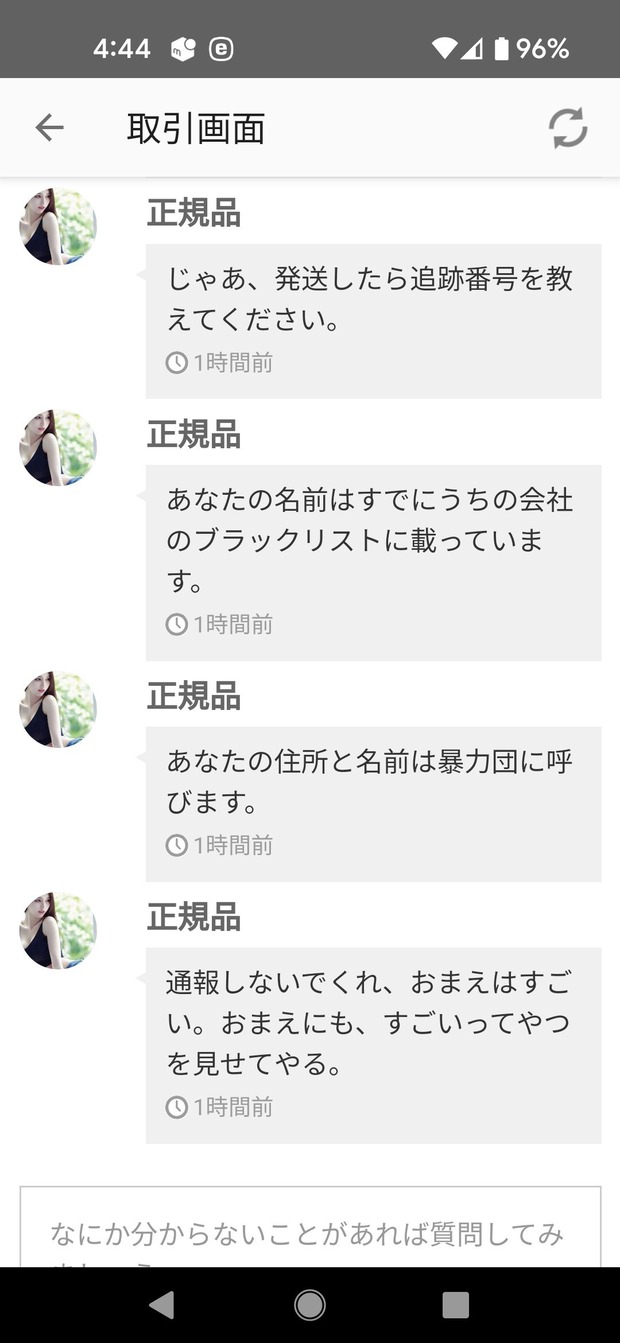Open the avatar beside the 通報しないでくれ message
Screen dimensions: 620x1343
58,930
